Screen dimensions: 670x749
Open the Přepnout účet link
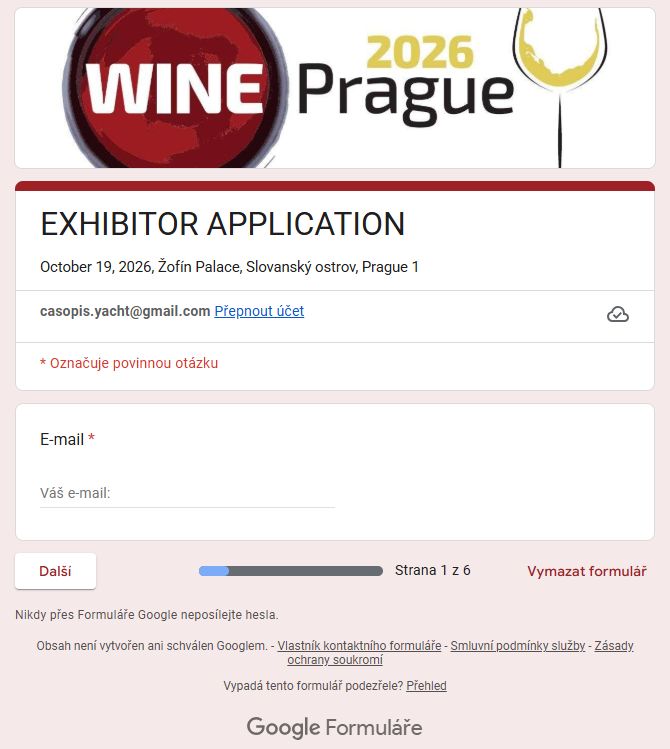[x=259, y=311]
